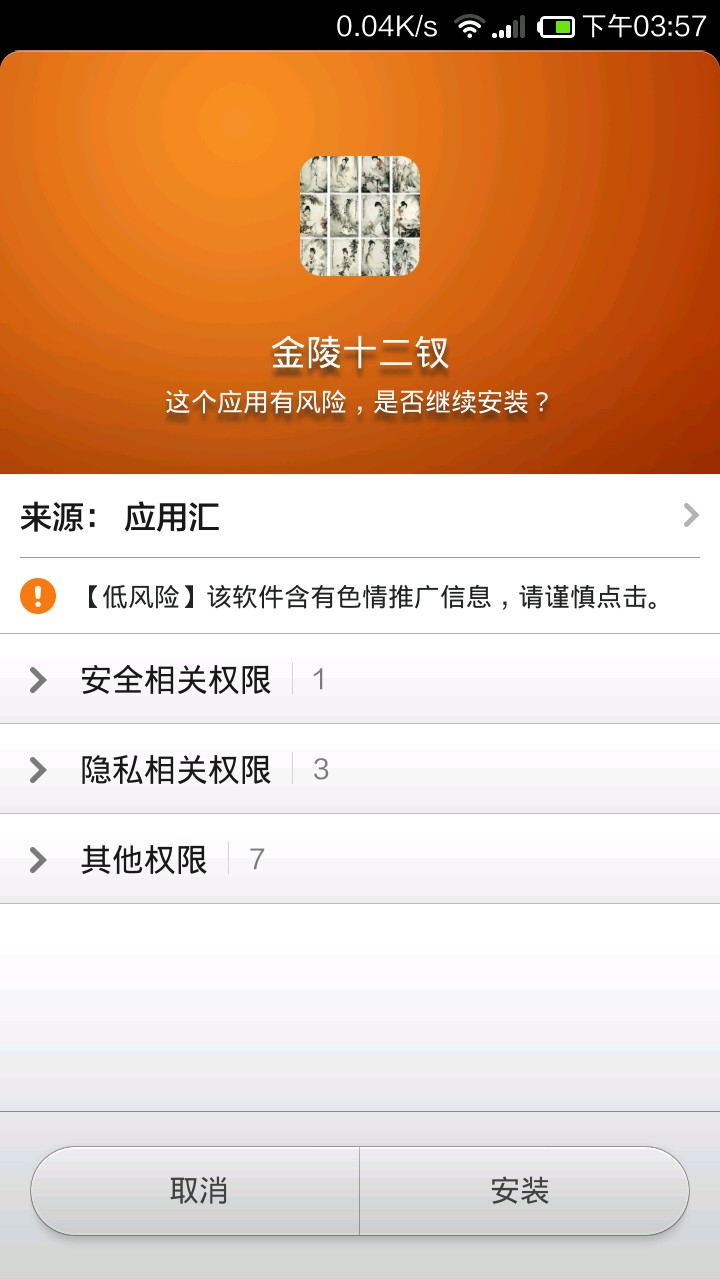The height and width of the screenshot is (1280, 720).
Task: Expand 安全相关权限 permissions
Action: (x=176, y=680)
